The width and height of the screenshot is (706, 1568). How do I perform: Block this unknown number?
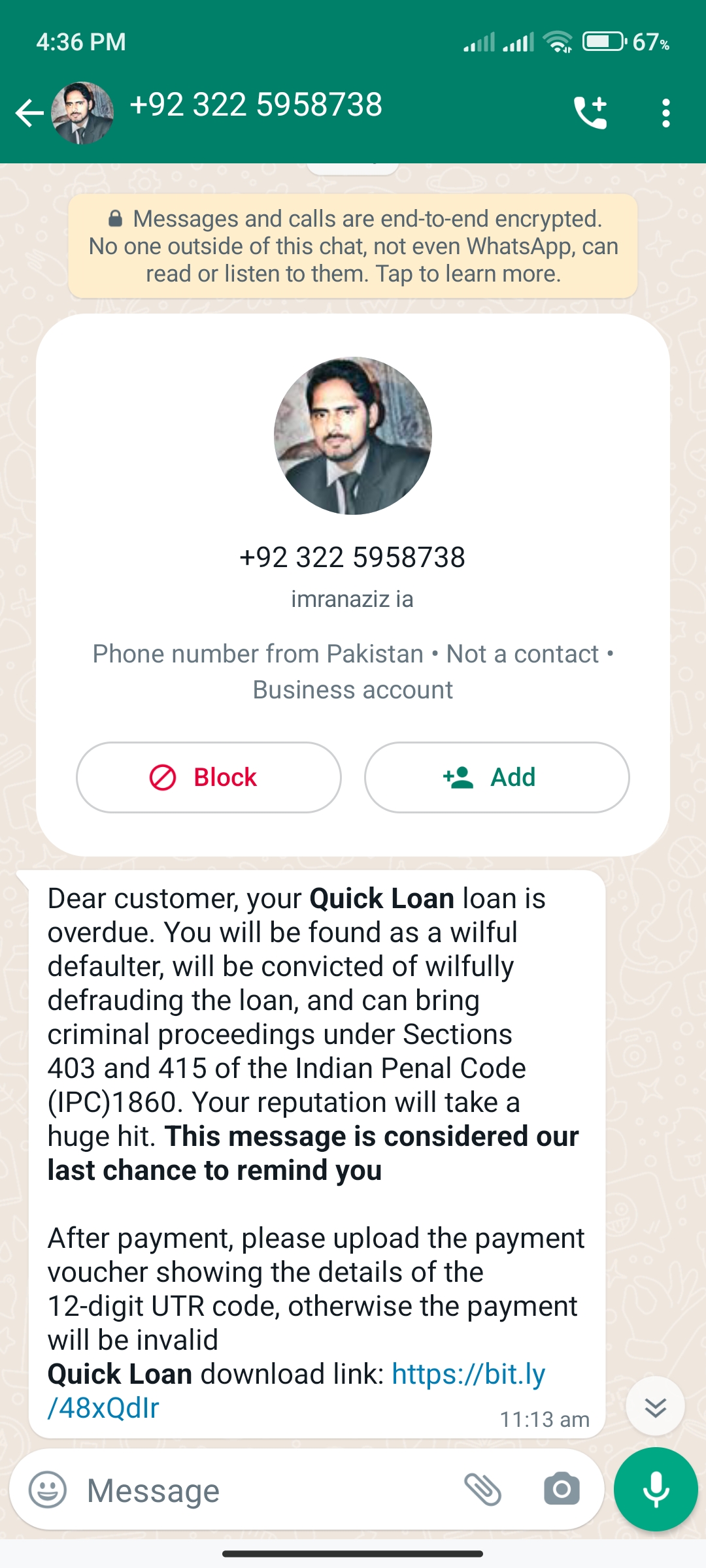(x=209, y=777)
